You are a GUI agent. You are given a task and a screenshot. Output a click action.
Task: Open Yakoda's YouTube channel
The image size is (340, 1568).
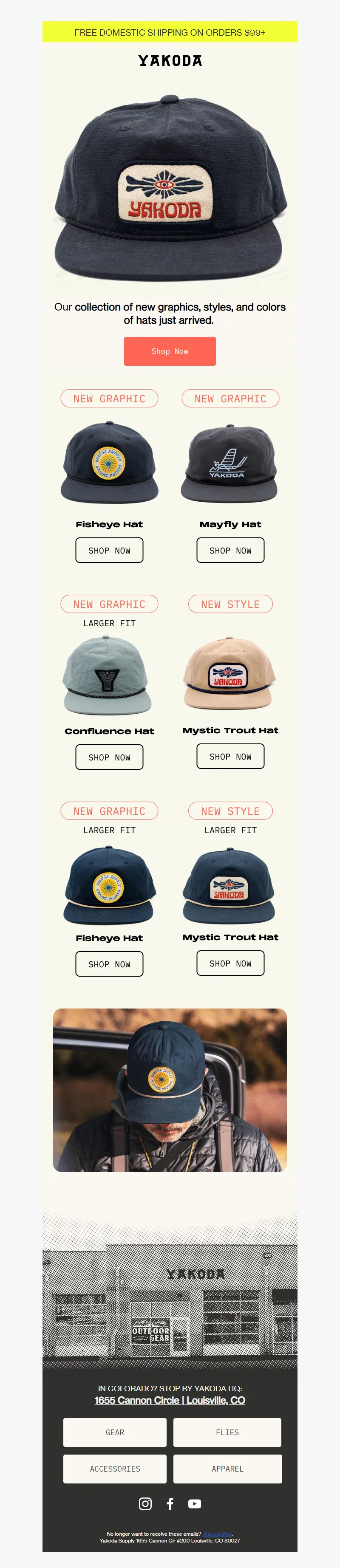(194, 1503)
